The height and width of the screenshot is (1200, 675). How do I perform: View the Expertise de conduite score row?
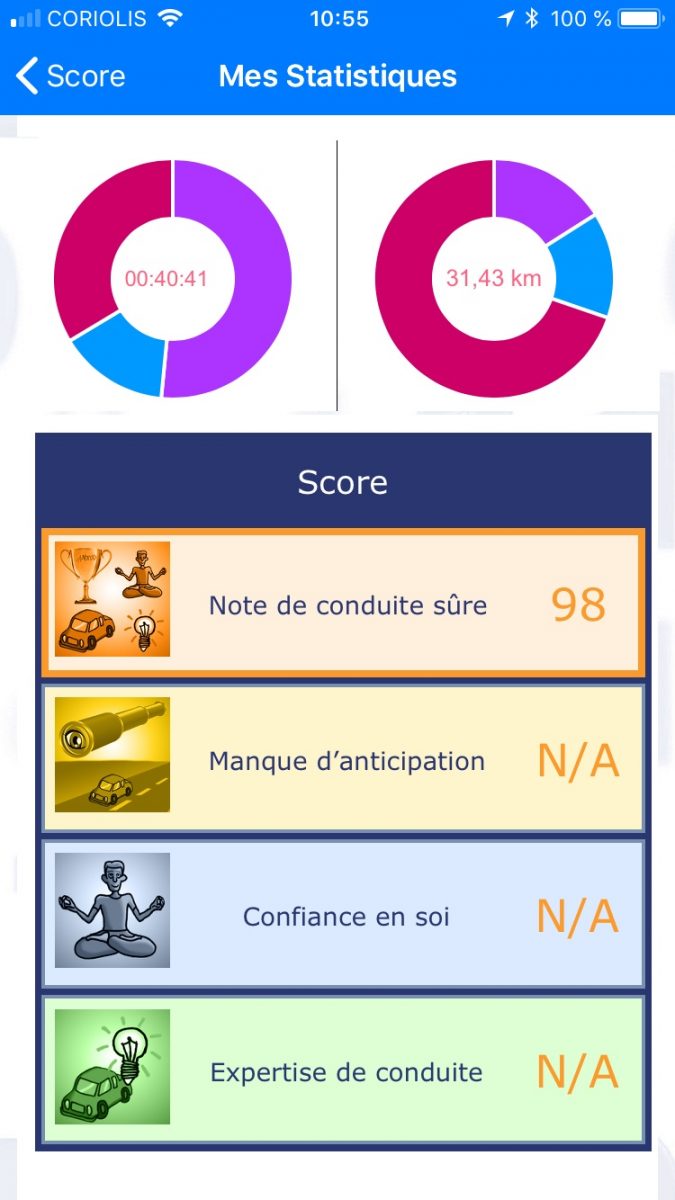click(x=343, y=1070)
